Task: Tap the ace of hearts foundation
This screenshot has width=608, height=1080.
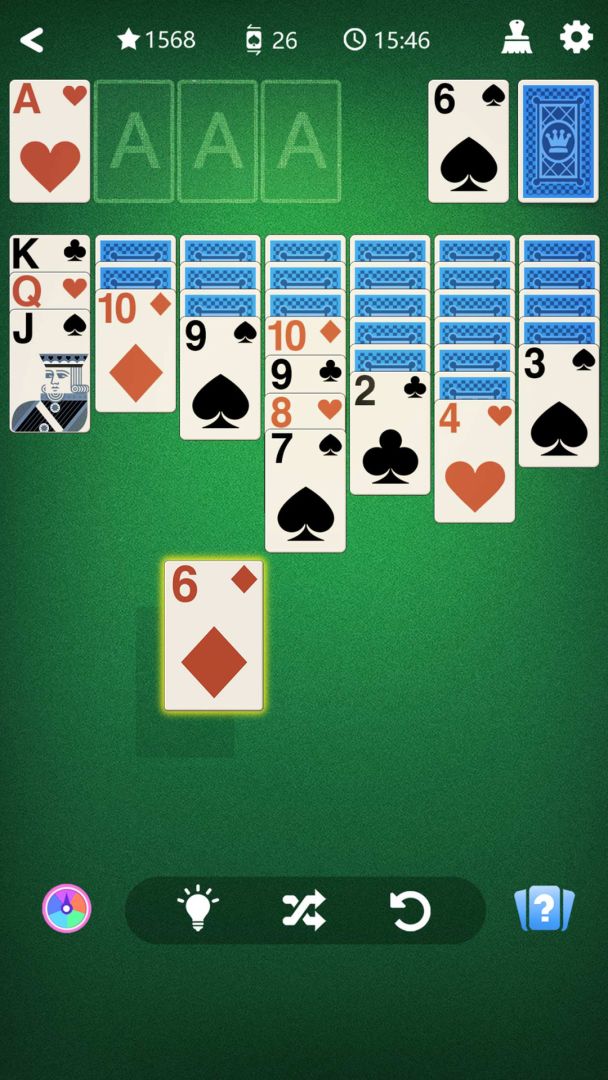Action: coord(50,141)
